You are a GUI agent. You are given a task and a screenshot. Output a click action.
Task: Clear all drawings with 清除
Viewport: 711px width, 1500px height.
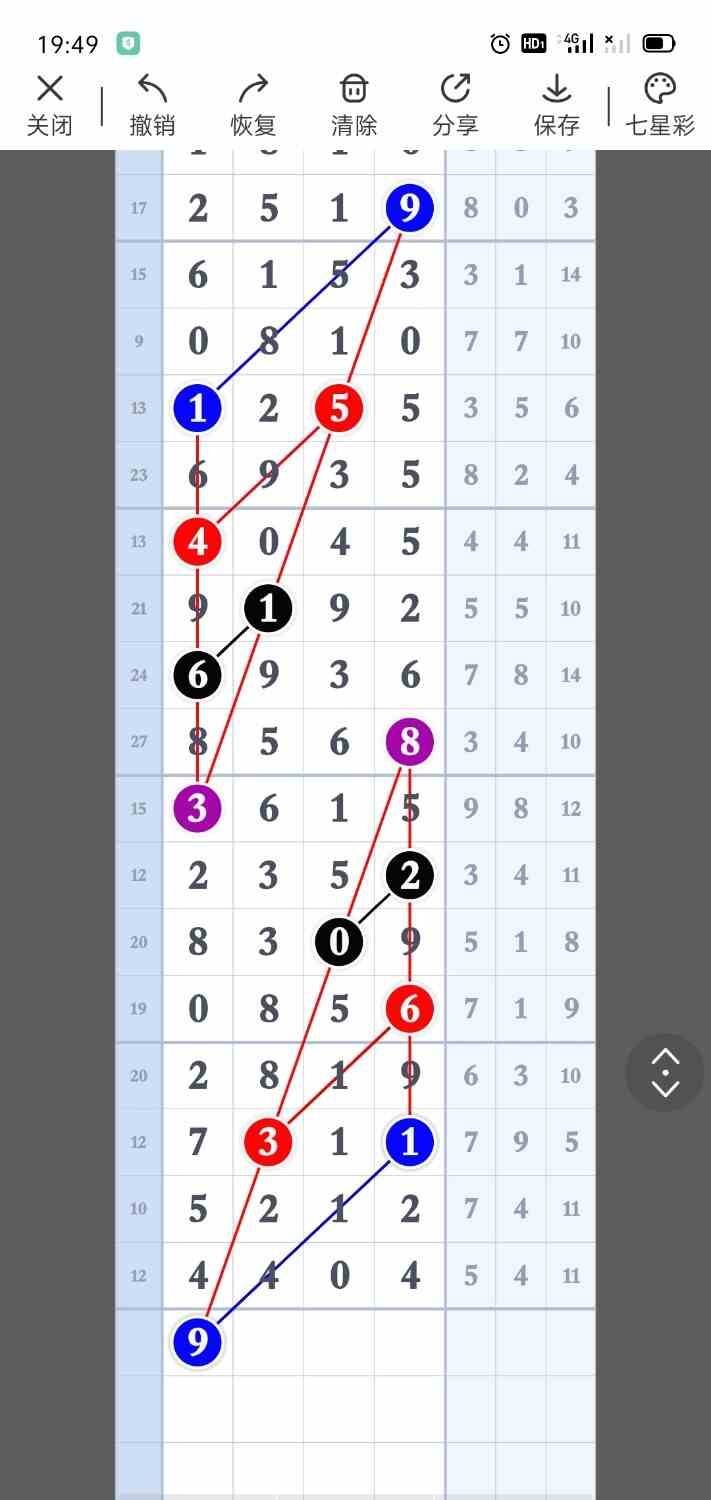[x=354, y=105]
